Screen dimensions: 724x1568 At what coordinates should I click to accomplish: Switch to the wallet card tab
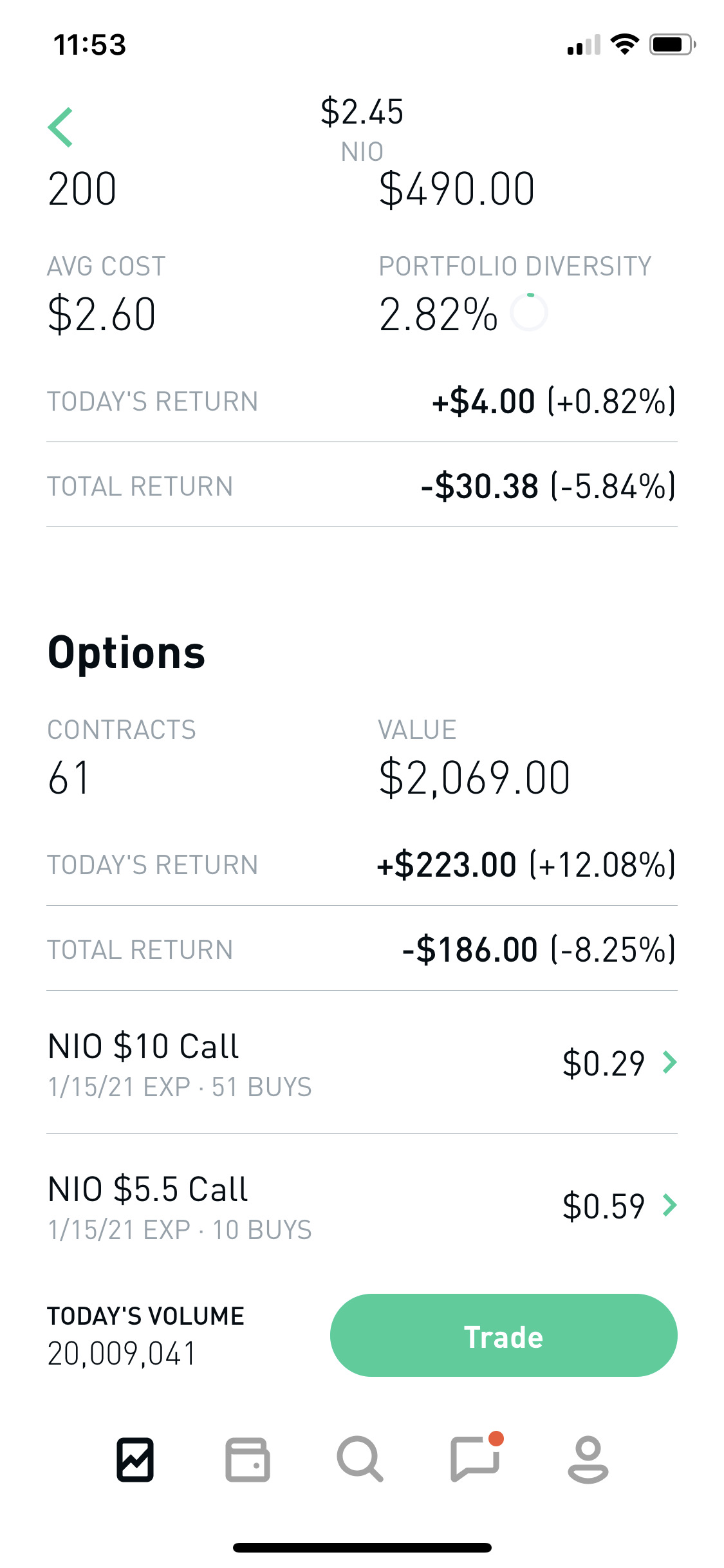pos(248,1459)
